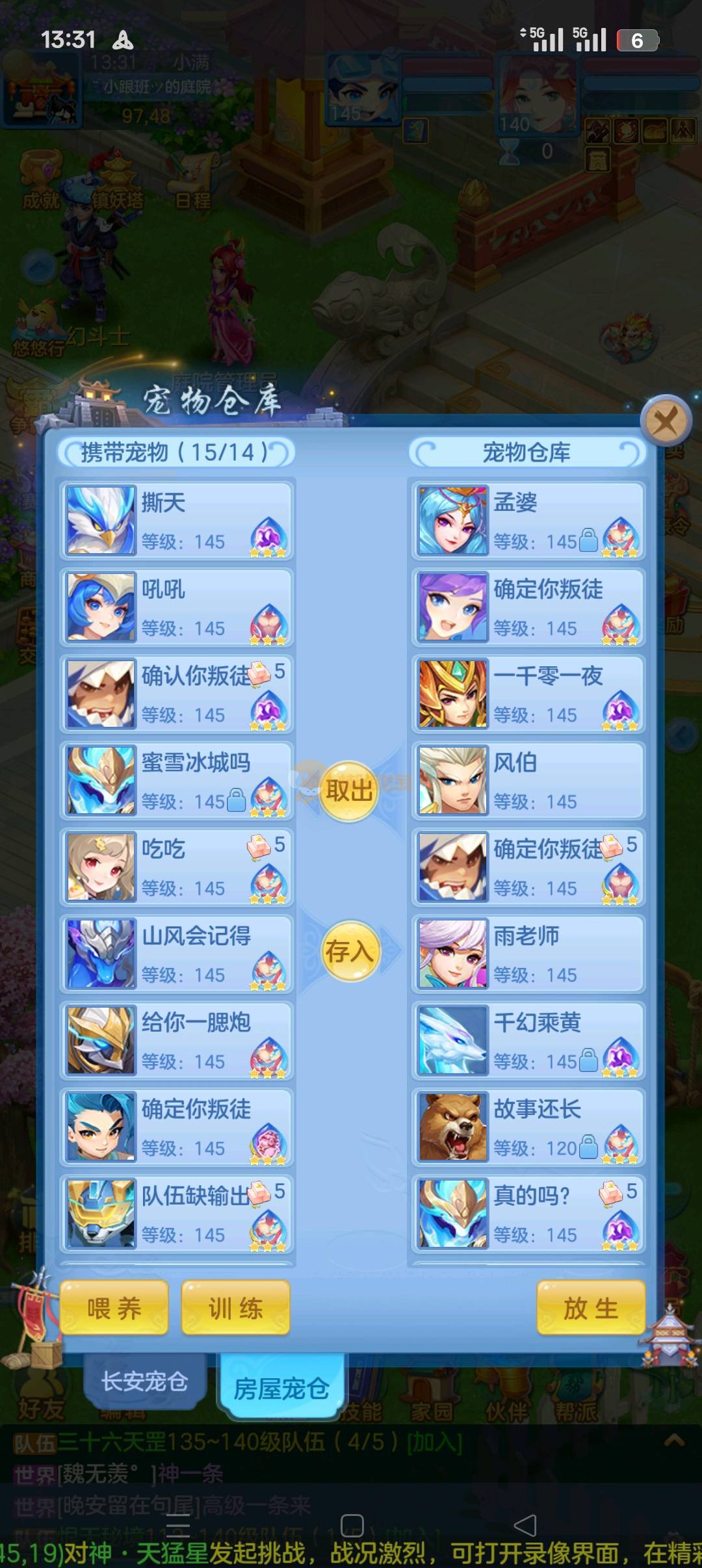Image resolution: width=702 pixels, height=1568 pixels.
Task: Select carried pet 山风会记得
Action: (x=177, y=954)
